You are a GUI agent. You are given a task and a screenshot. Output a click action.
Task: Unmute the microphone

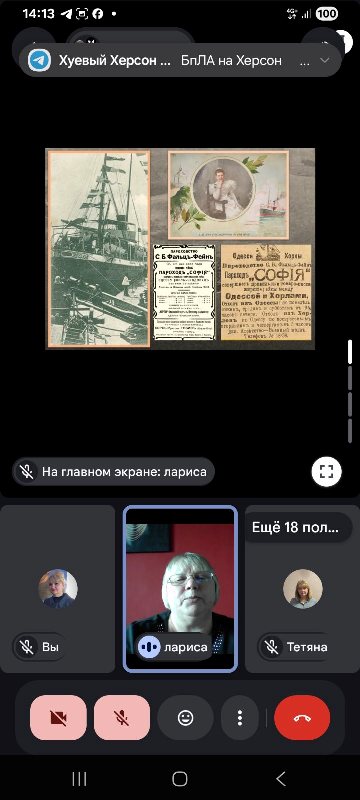click(x=122, y=717)
